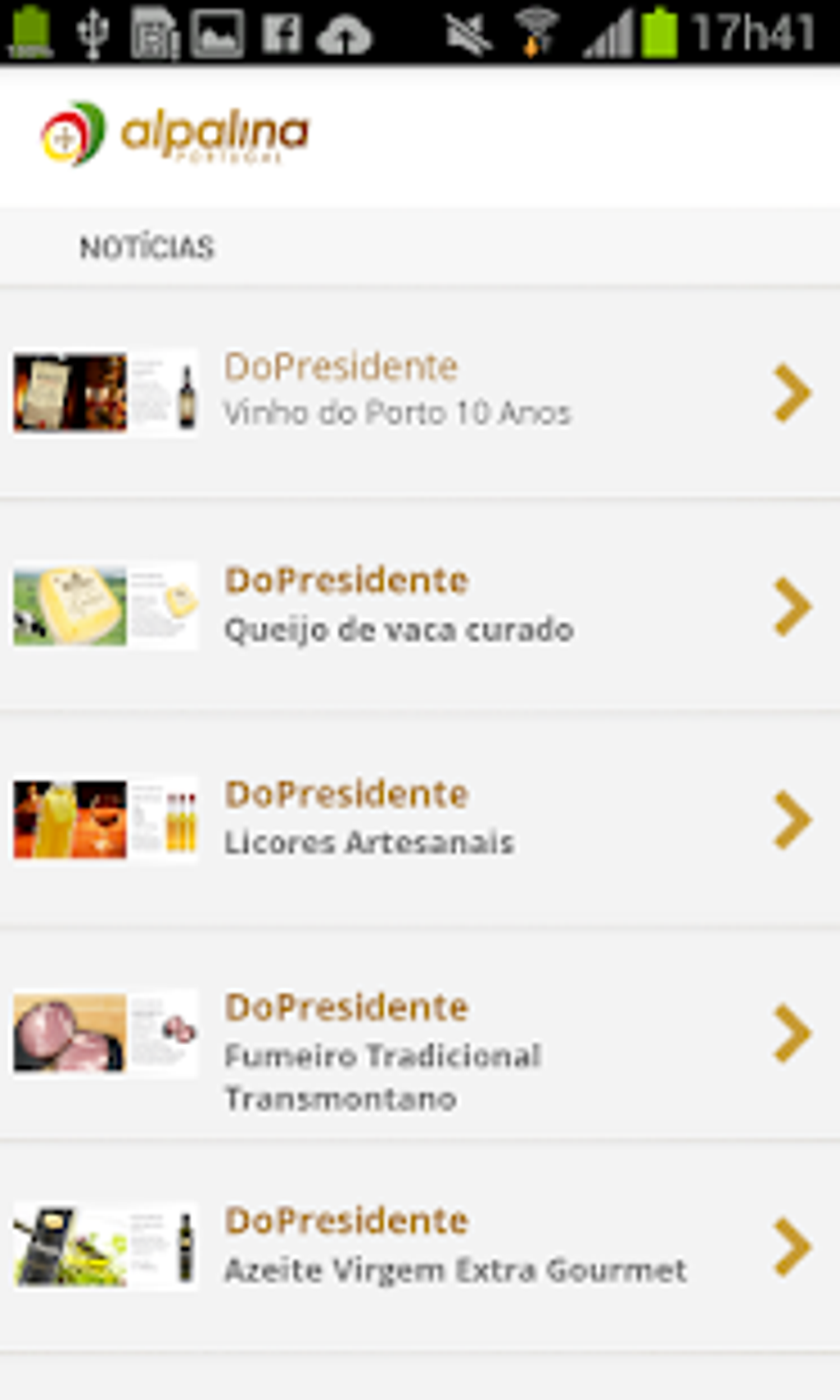Screen dimensions: 840x1400
Task: Open Azeite Virgem Extra Gourmet article
Action: tap(455, 1247)
